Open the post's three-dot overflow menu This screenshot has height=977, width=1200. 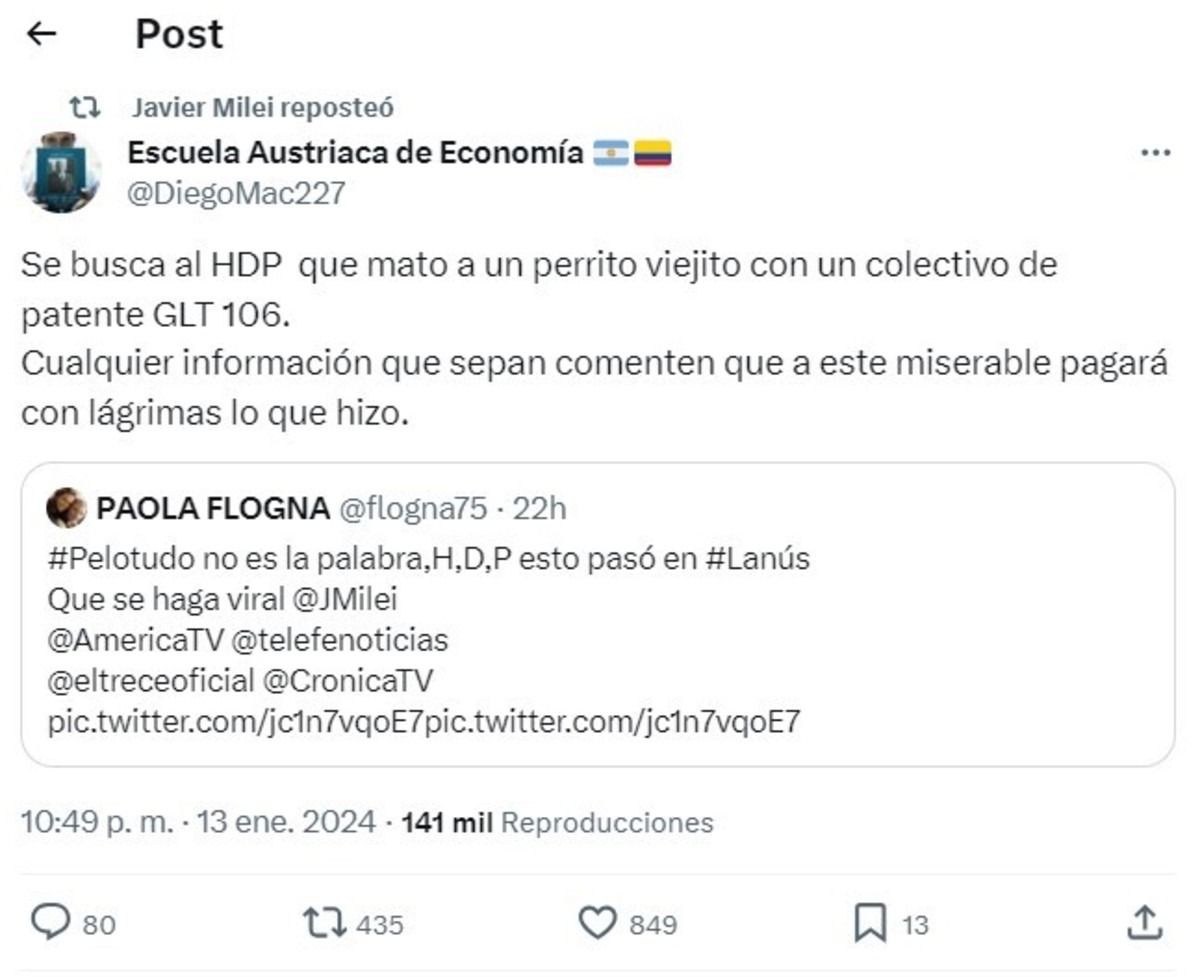pos(1155,153)
